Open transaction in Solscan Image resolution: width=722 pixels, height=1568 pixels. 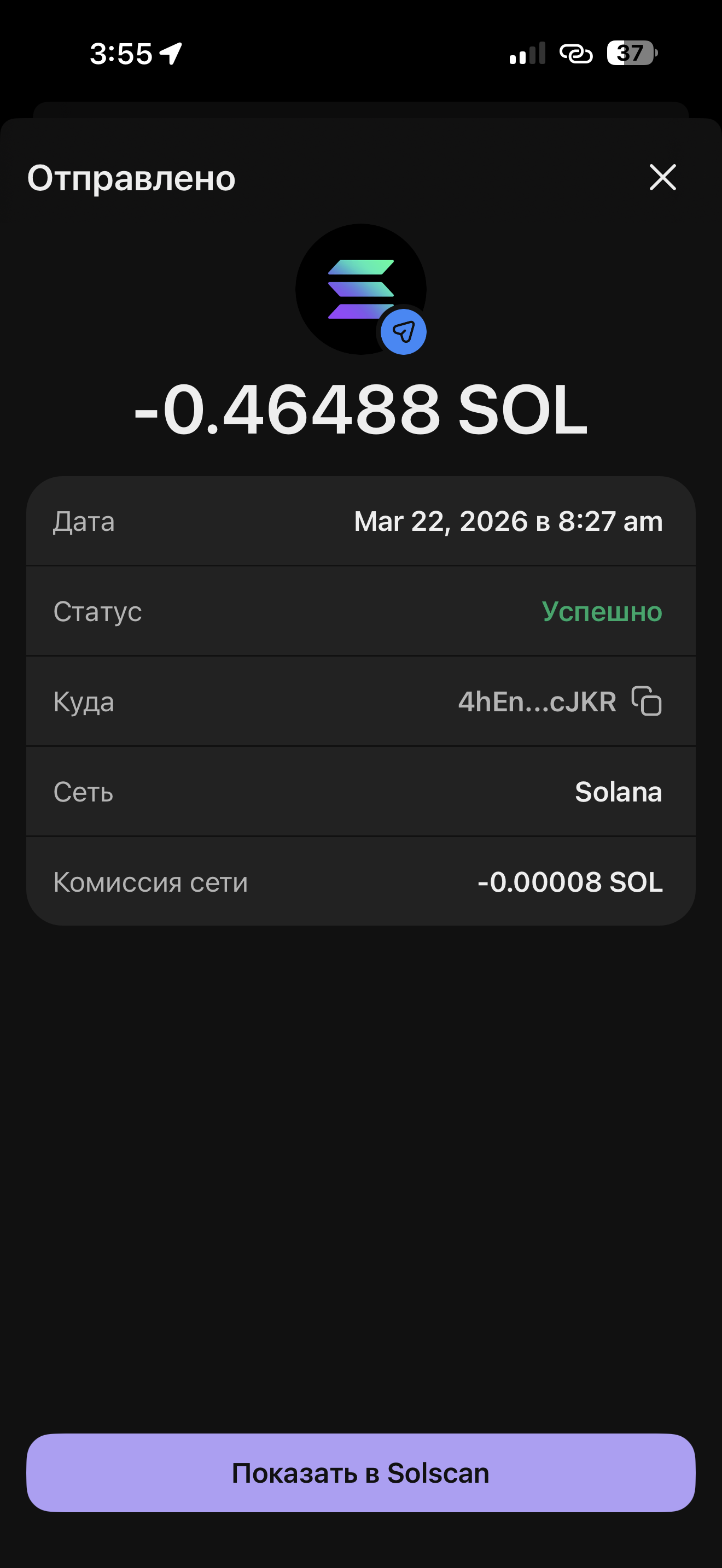(360, 1472)
